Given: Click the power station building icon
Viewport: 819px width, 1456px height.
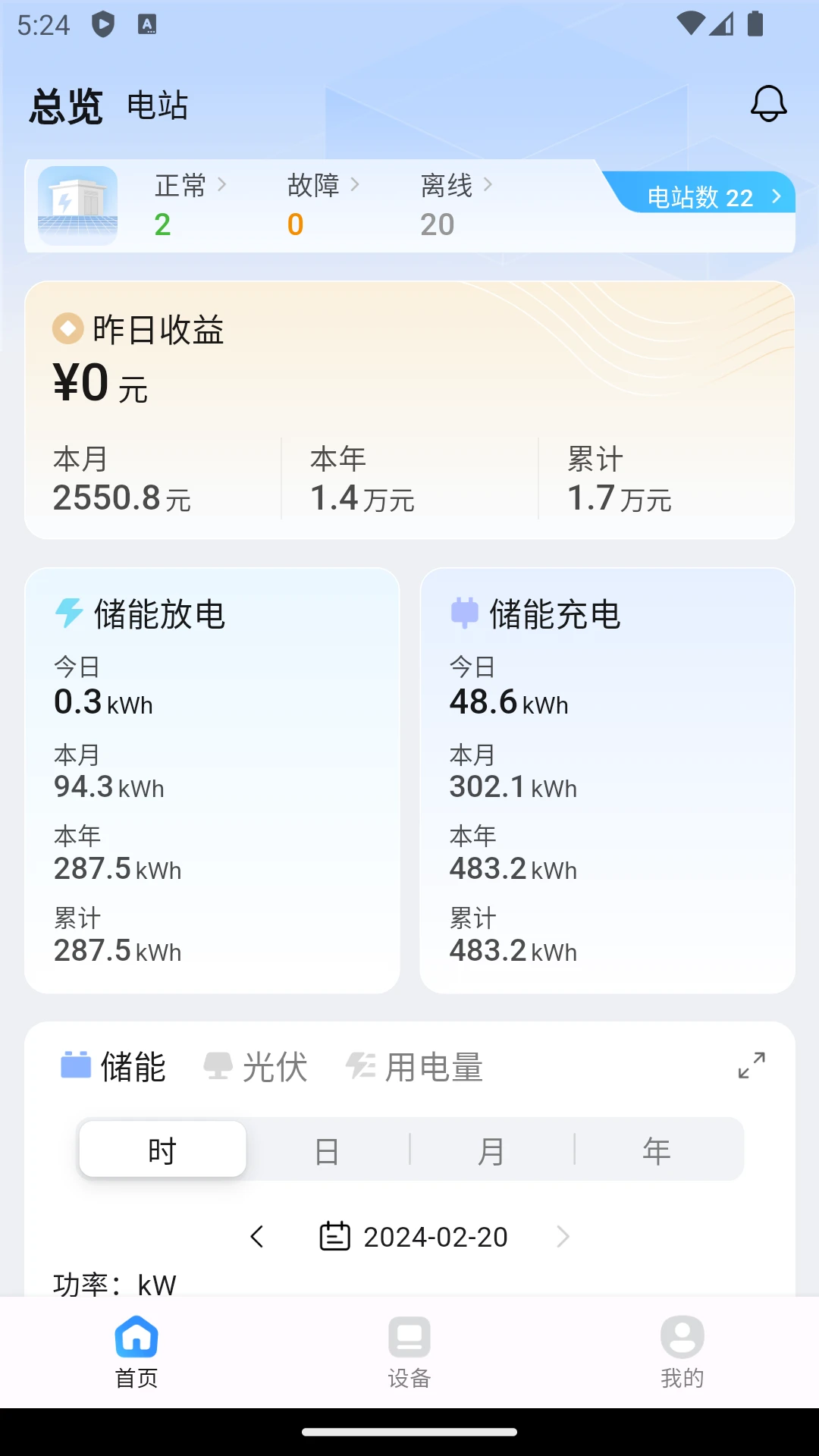Looking at the screenshot, I should [77, 206].
